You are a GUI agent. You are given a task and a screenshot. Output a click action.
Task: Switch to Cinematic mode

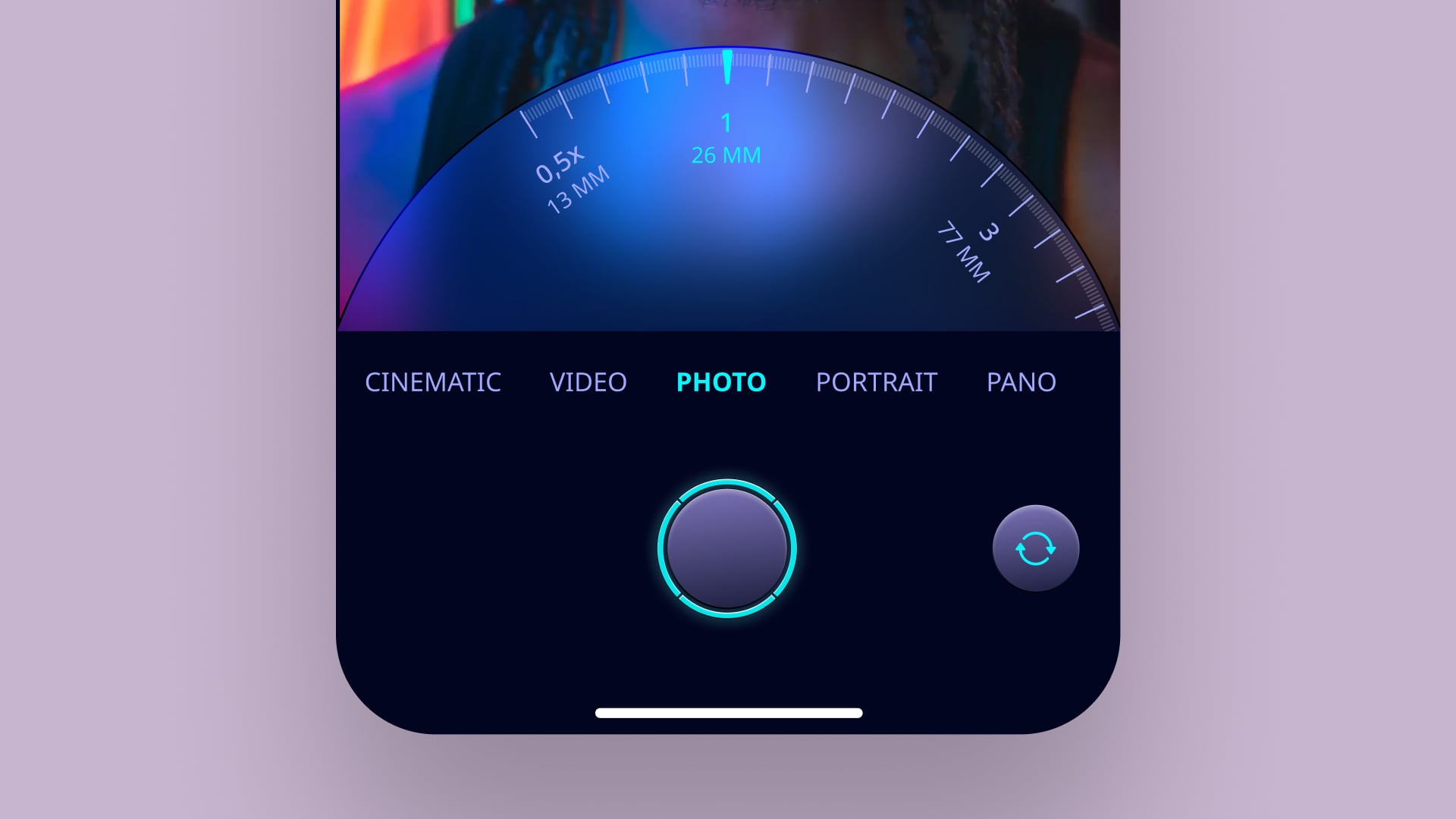pyautogui.click(x=432, y=382)
